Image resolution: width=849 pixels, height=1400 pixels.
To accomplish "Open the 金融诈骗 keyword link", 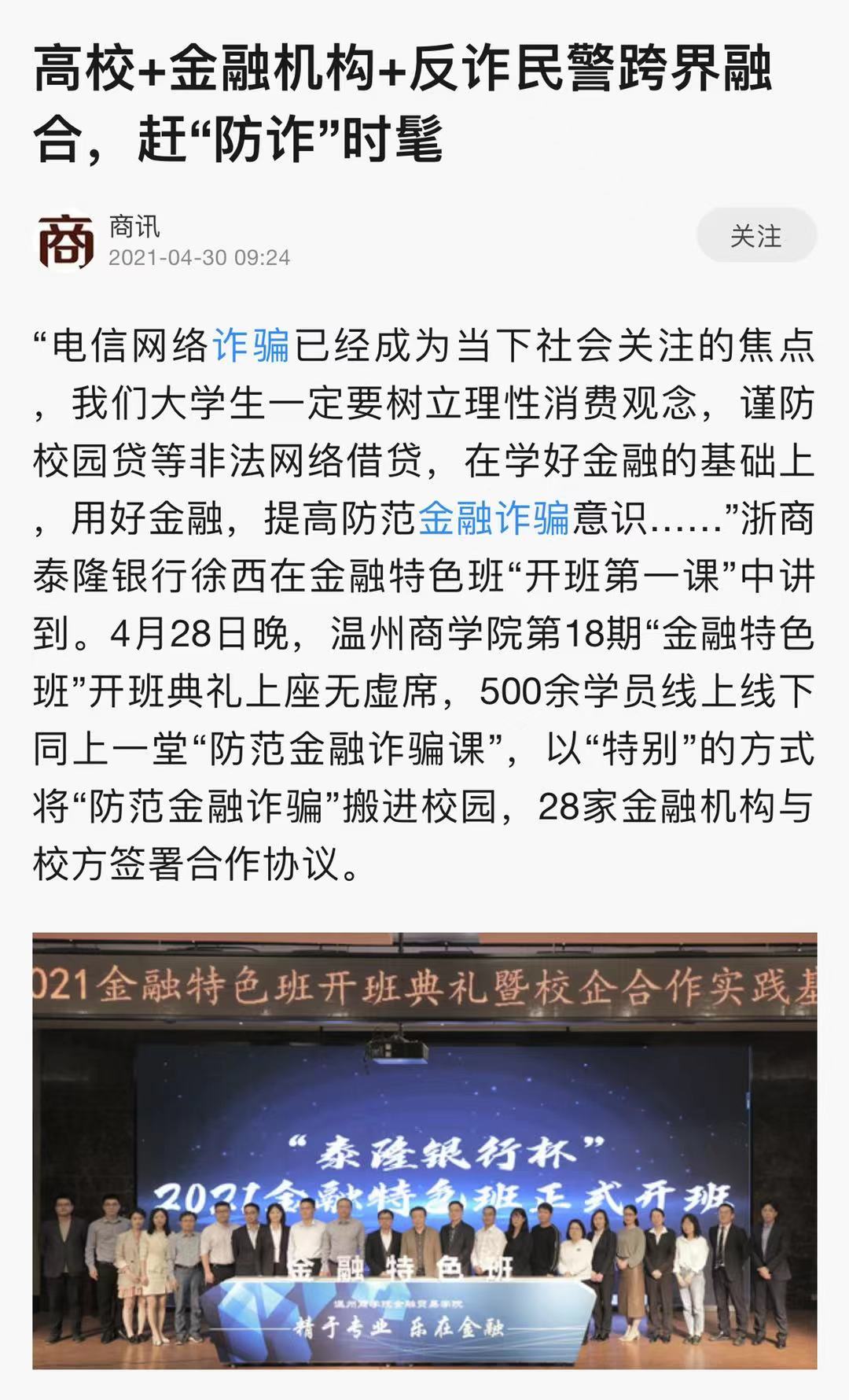I will pyautogui.click(x=494, y=519).
